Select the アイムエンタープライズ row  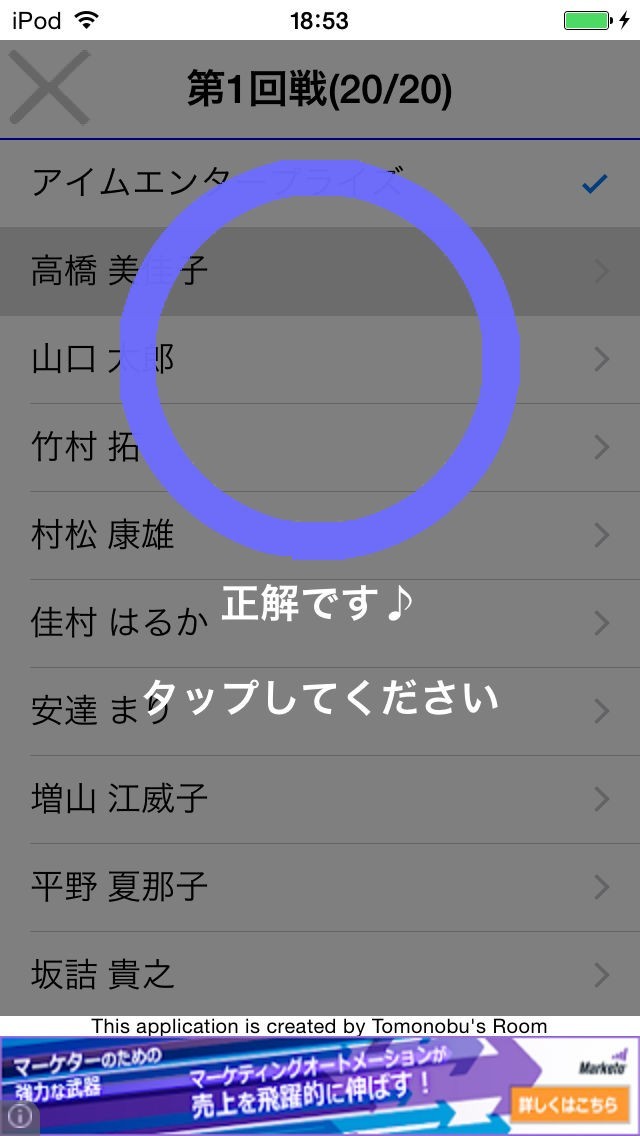(x=320, y=183)
